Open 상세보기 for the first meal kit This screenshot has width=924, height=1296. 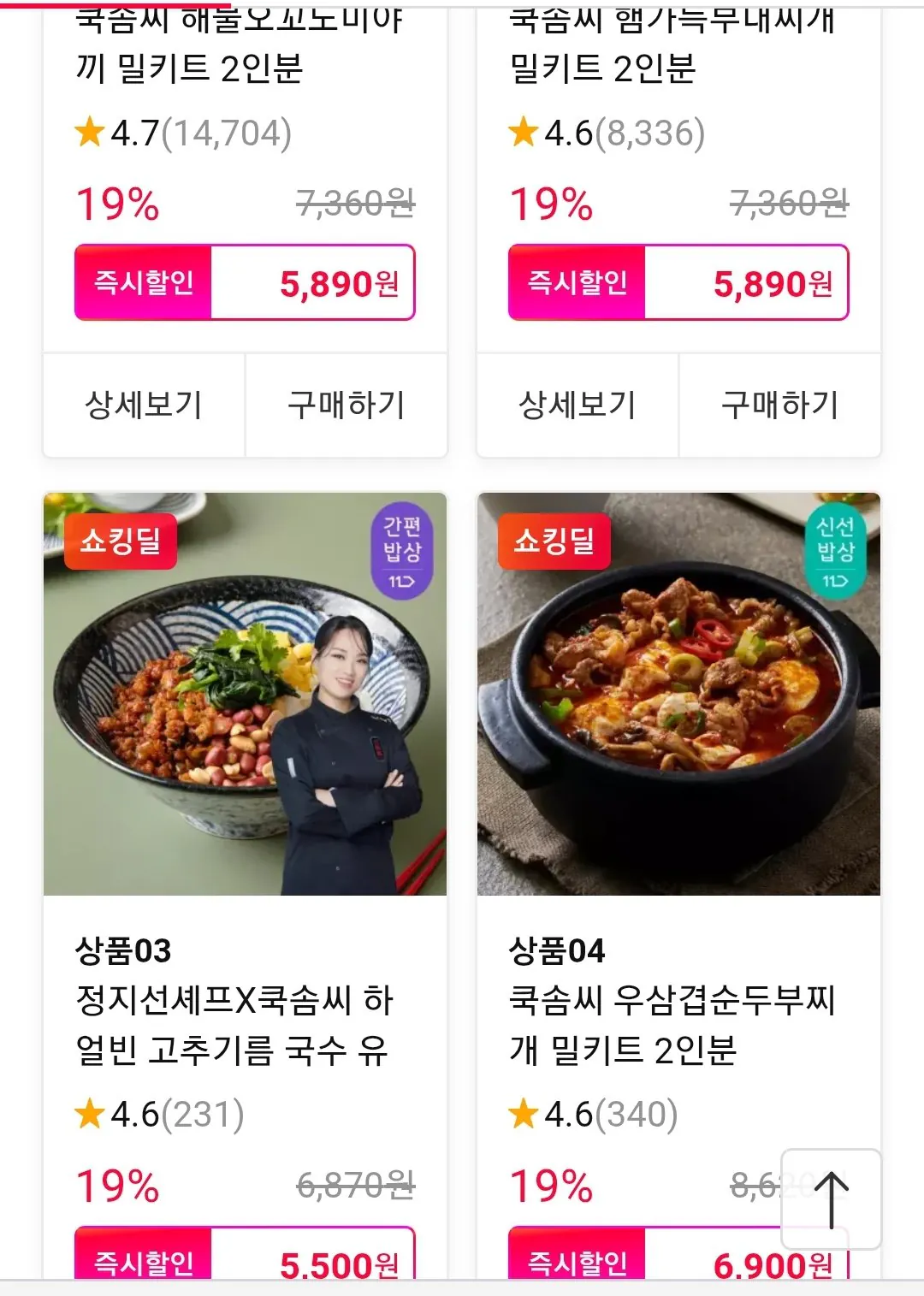pyautogui.click(x=142, y=405)
